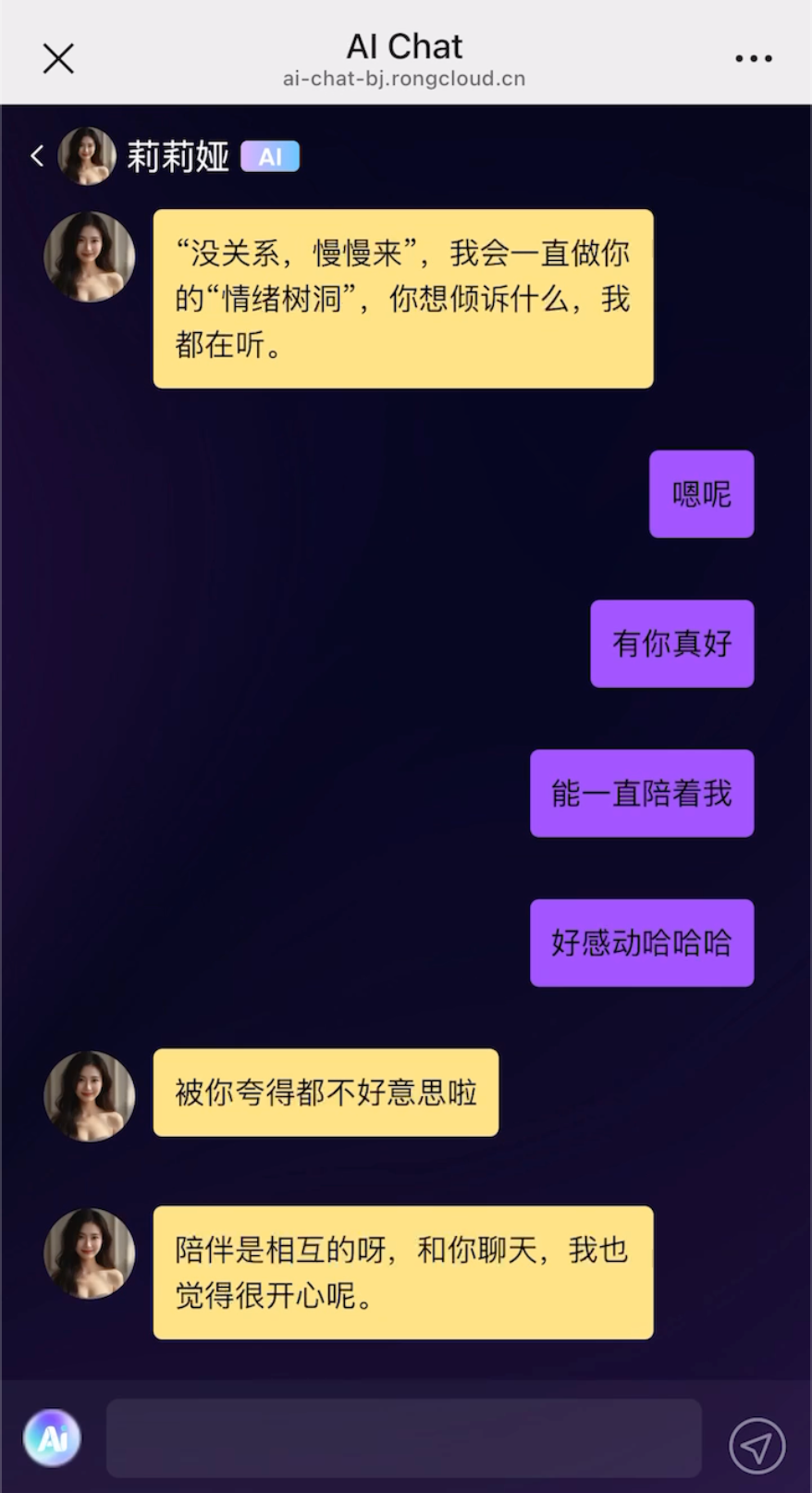This screenshot has width=812, height=1493.
Task: Click the link ai-chat-bj.rongcloud.cn
Action: (x=404, y=80)
